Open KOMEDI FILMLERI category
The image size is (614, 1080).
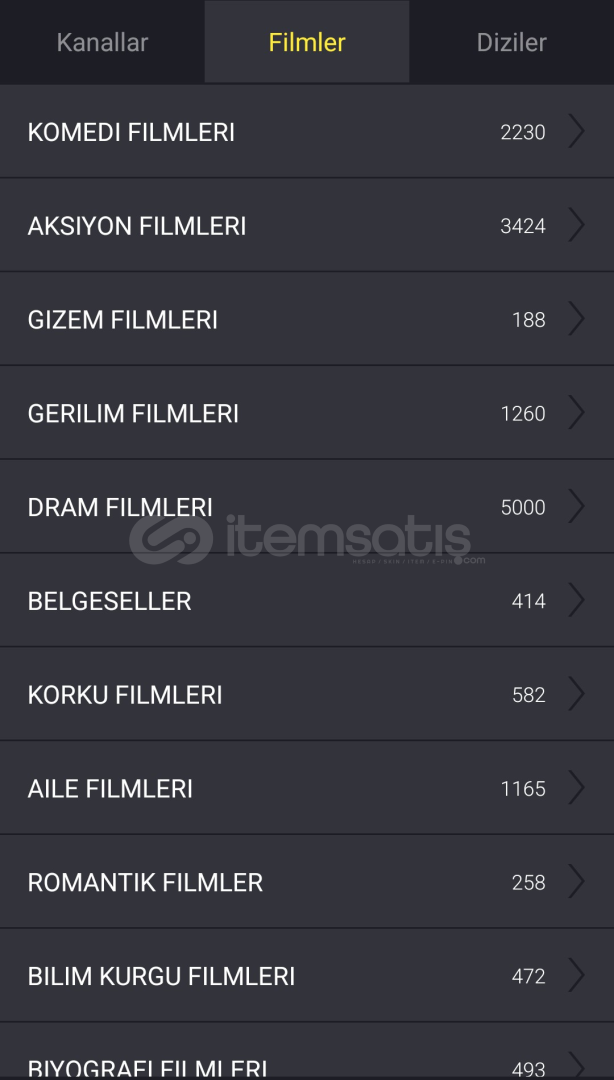306,132
